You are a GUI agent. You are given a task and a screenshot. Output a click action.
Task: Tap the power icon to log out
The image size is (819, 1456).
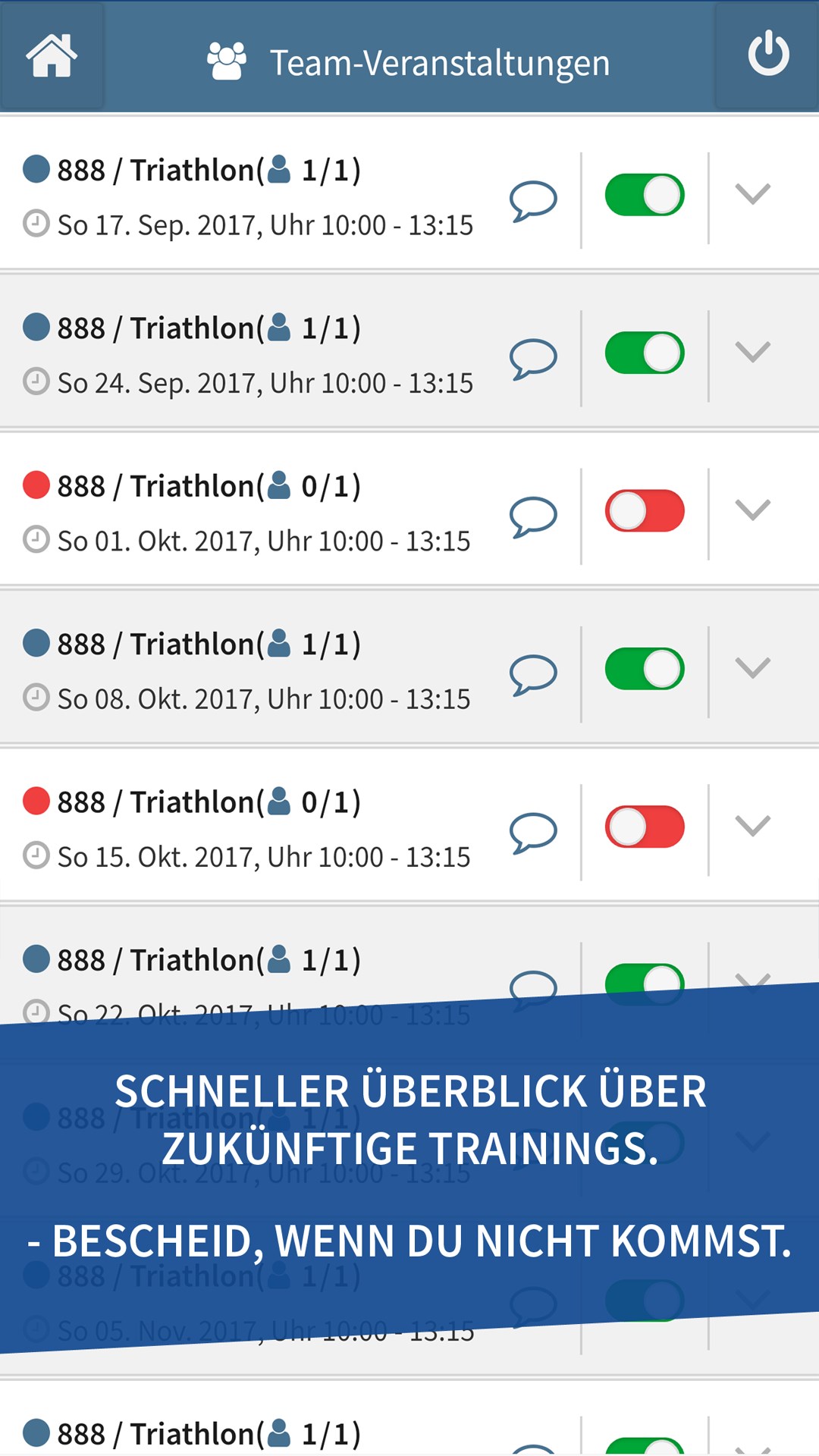767,55
